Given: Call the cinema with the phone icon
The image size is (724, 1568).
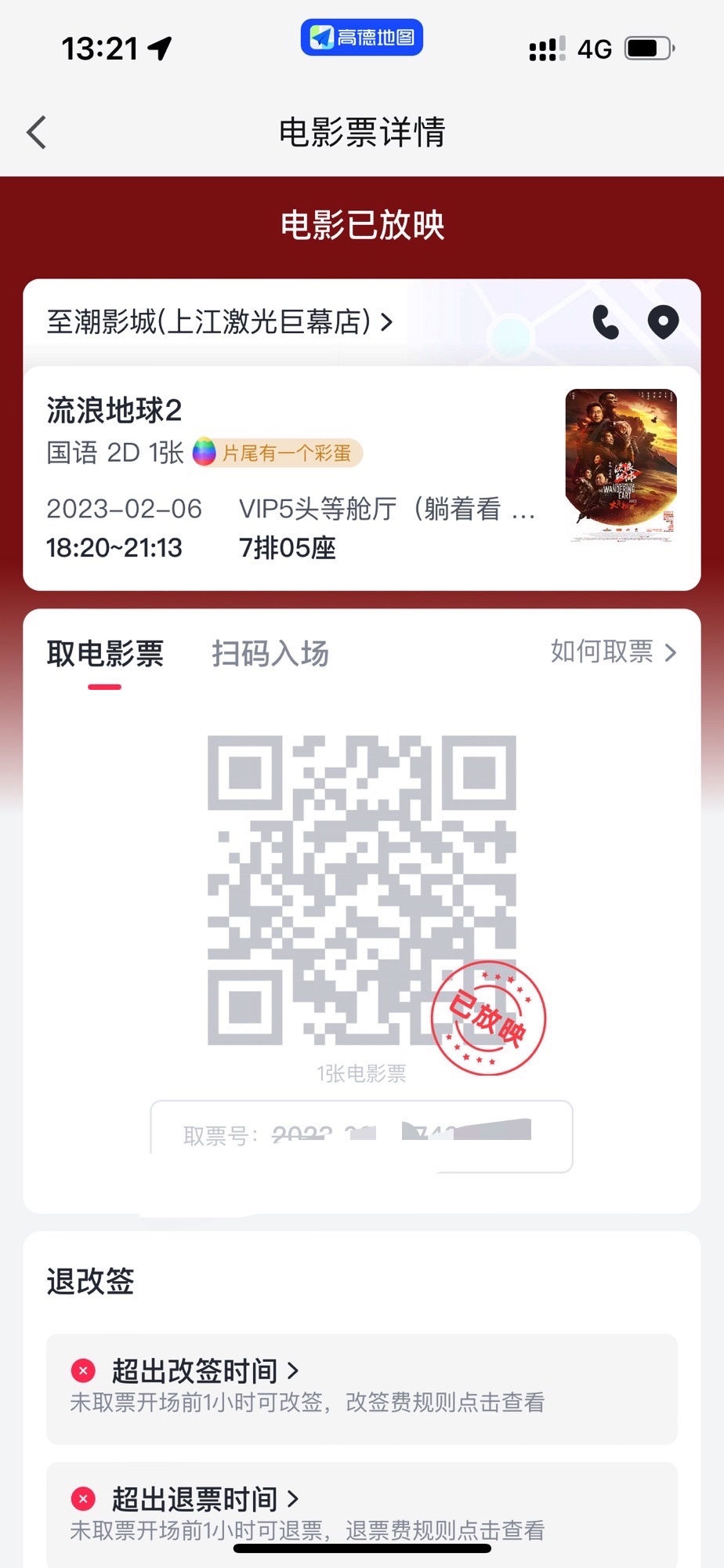Looking at the screenshot, I should [x=605, y=321].
